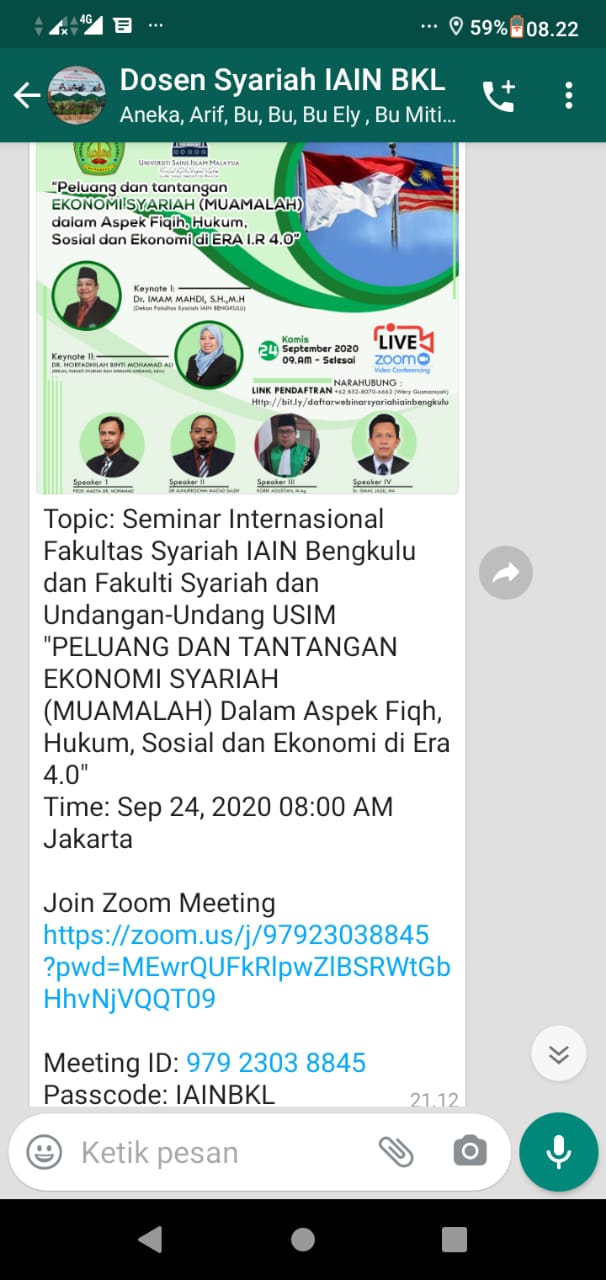Open the recent apps view
The image size is (606, 1280).
454,1240
